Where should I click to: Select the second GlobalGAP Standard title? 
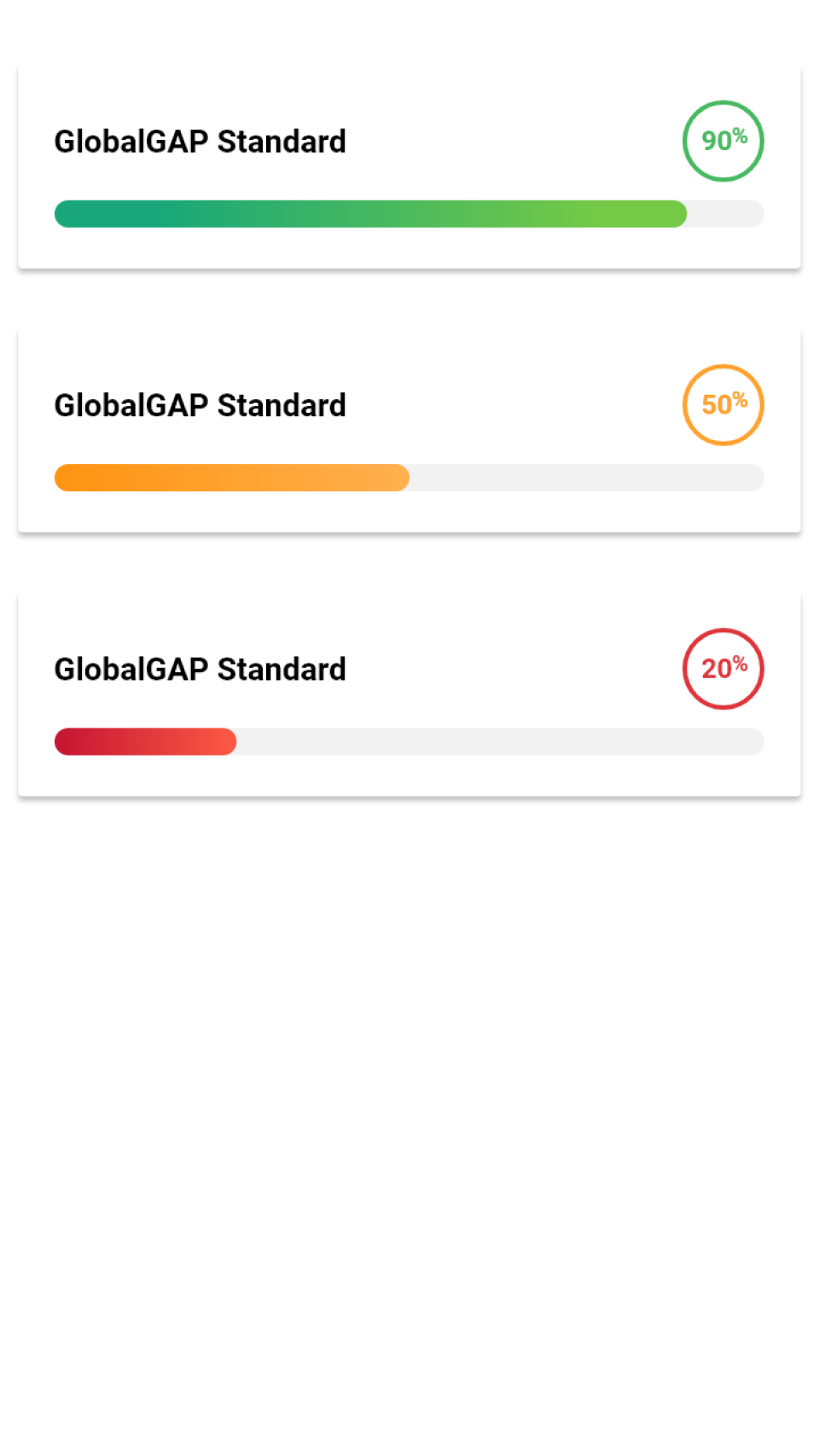[x=200, y=404]
